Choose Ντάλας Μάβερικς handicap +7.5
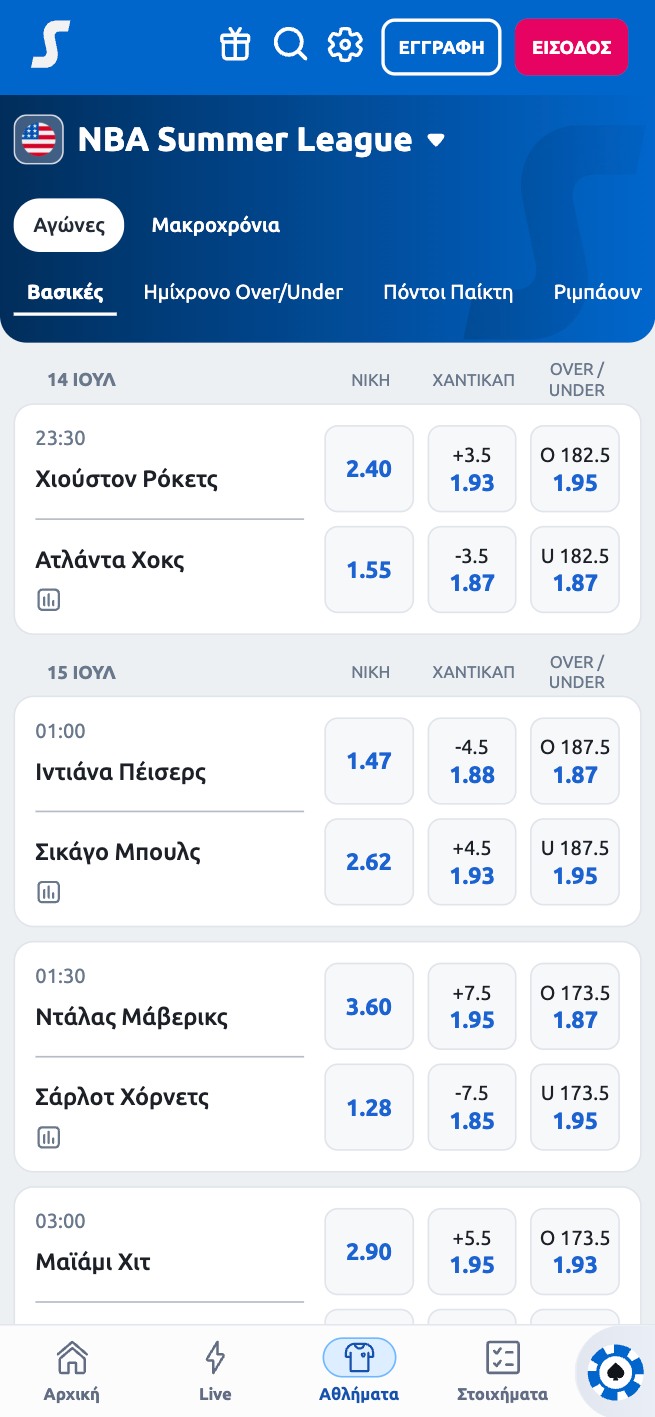The width and height of the screenshot is (655, 1417). (x=472, y=1006)
